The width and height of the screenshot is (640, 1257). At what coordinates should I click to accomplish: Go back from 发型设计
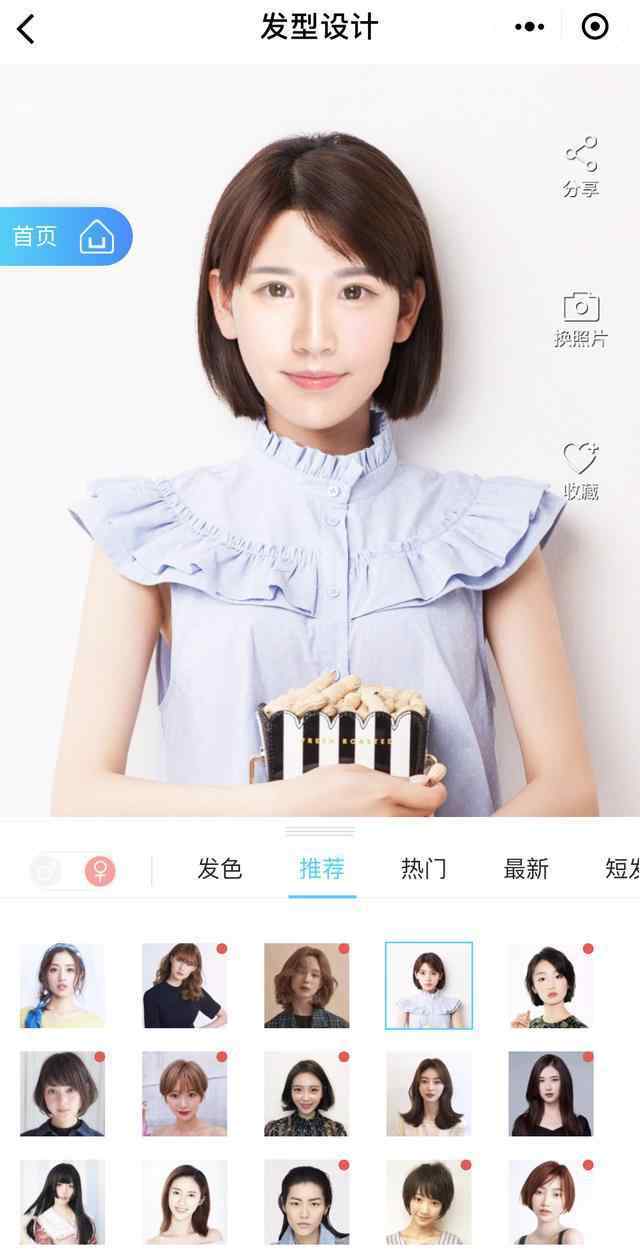pyautogui.click(x=27, y=28)
